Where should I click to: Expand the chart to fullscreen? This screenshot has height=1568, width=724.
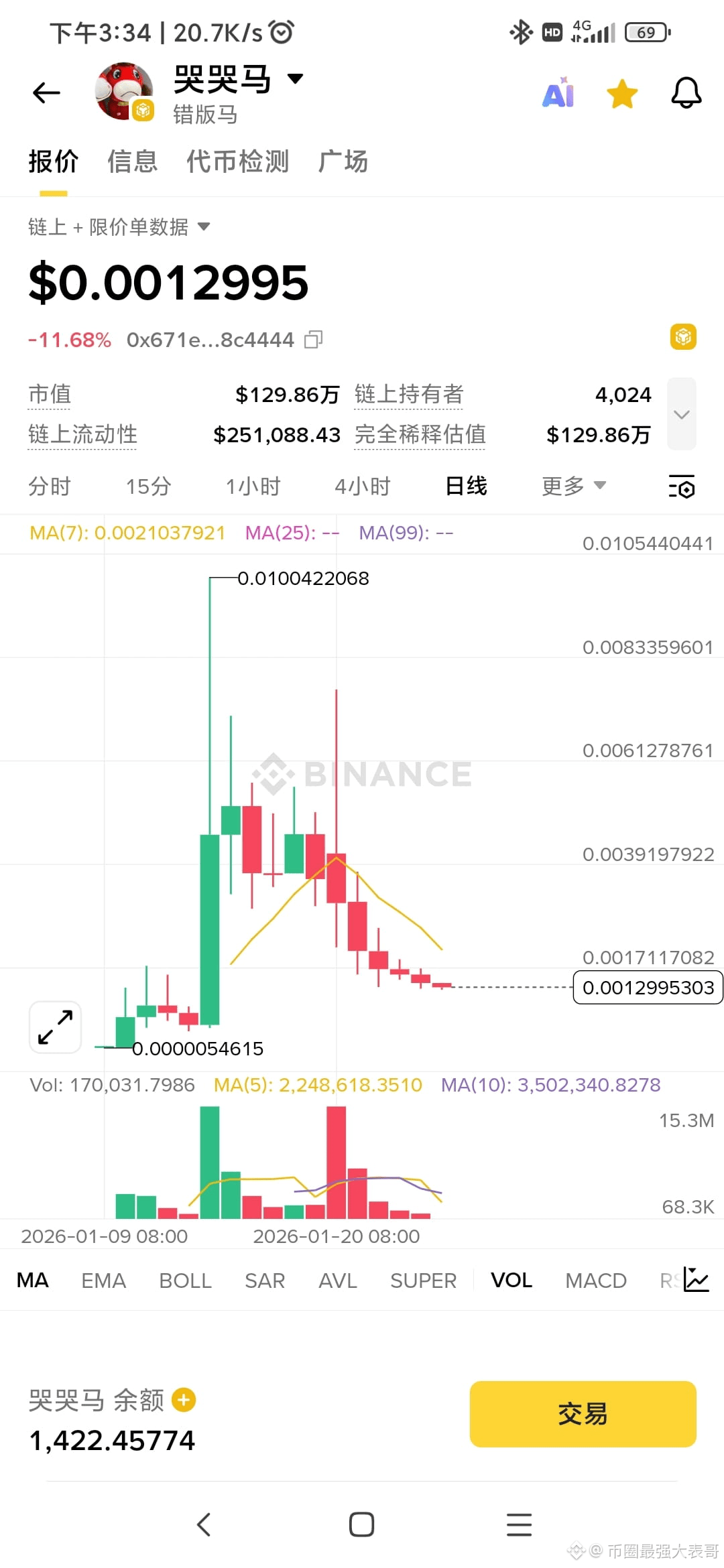(55, 1026)
